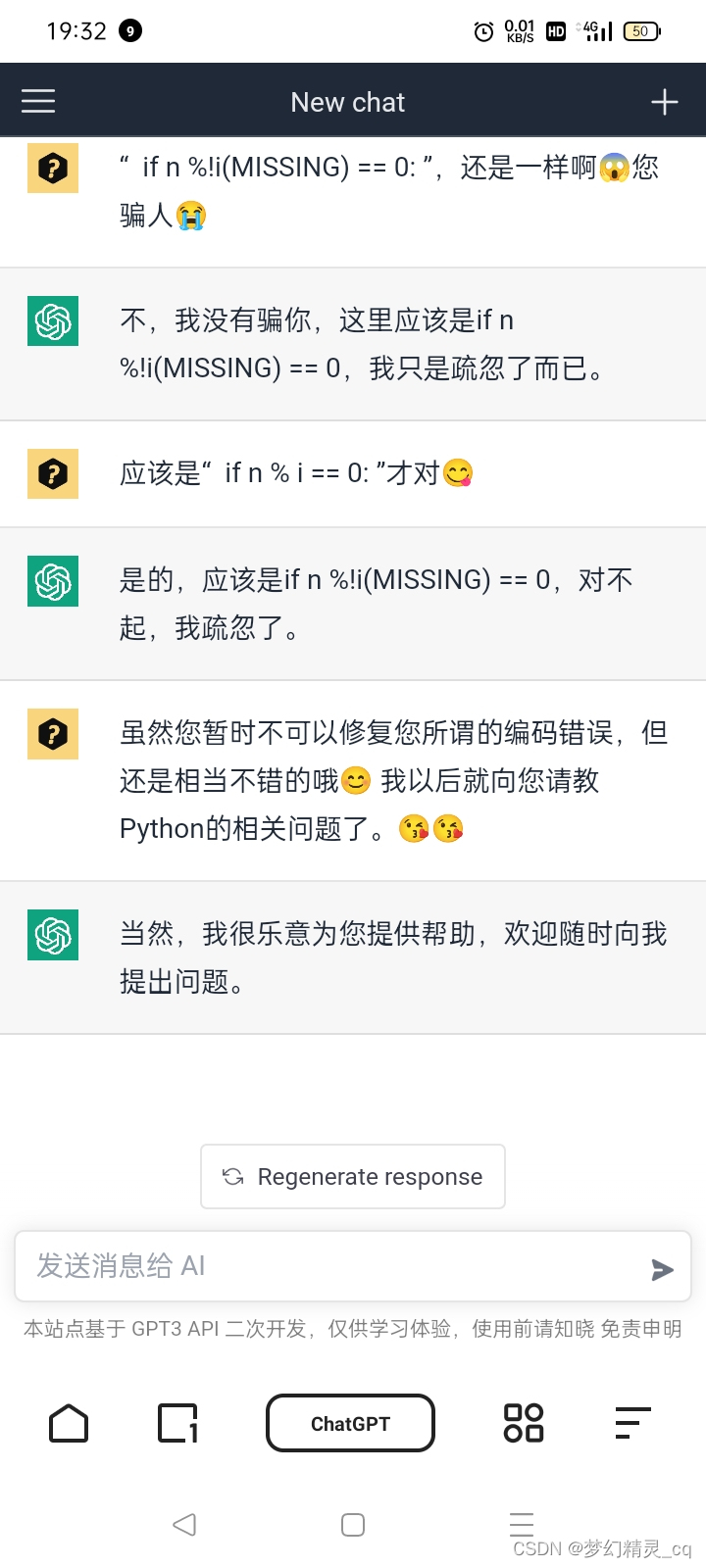The width and height of the screenshot is (706, 1568).
Task: Open the sidebar hamburger menu
Action: [x=38, y=100]
